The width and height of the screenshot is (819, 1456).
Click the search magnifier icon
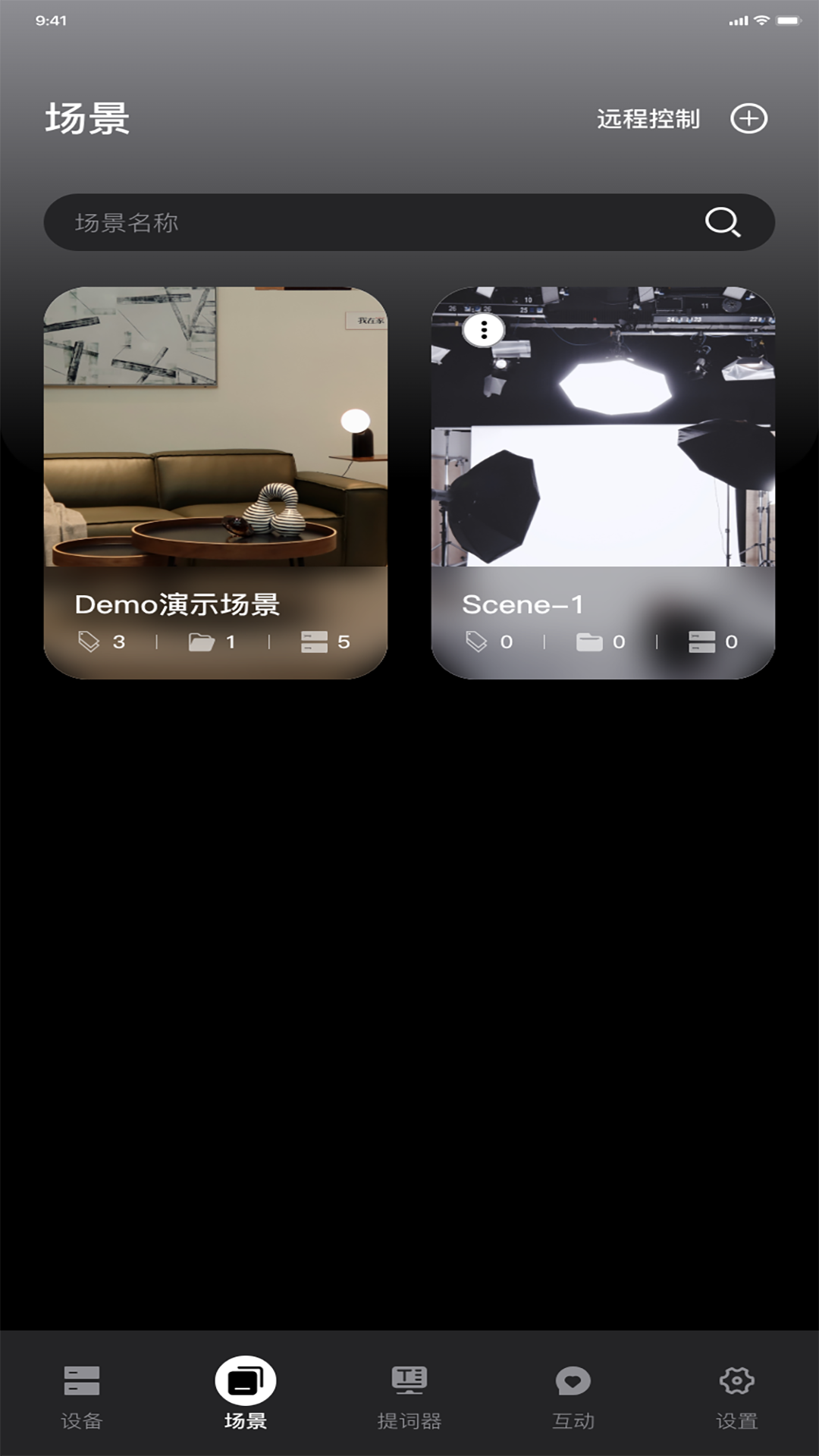pos(724,222)
